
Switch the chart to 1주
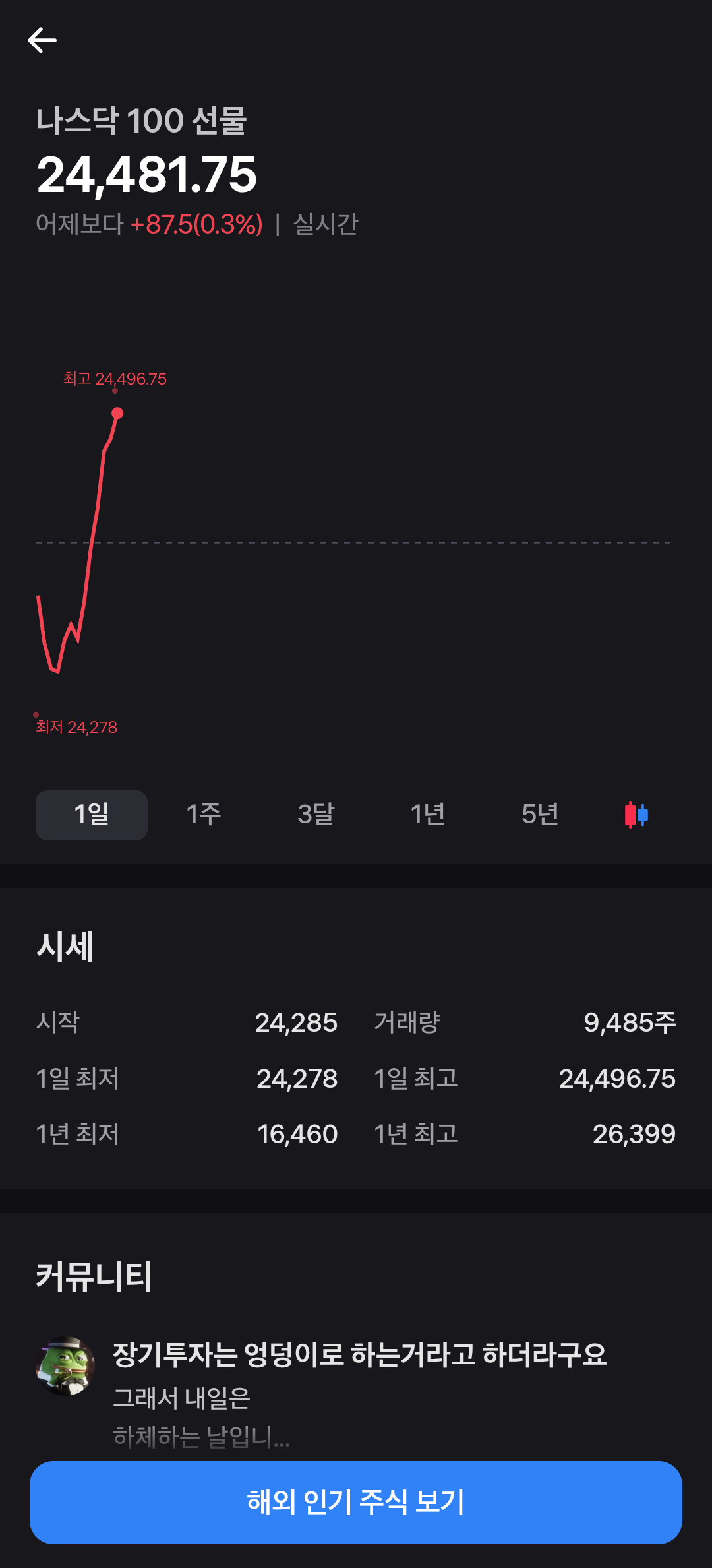[204, 815]
